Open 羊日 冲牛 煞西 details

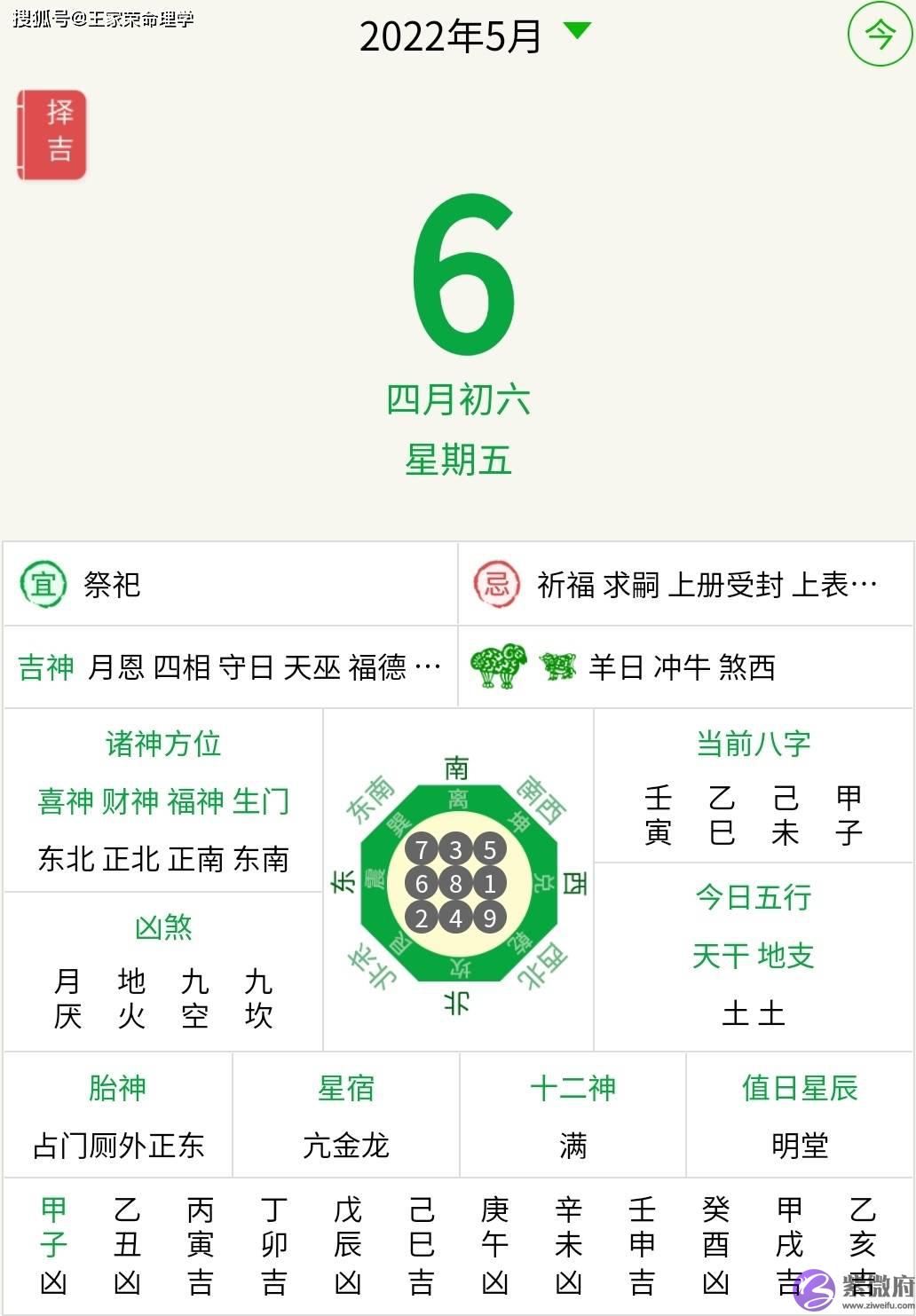tap(685, 666)
